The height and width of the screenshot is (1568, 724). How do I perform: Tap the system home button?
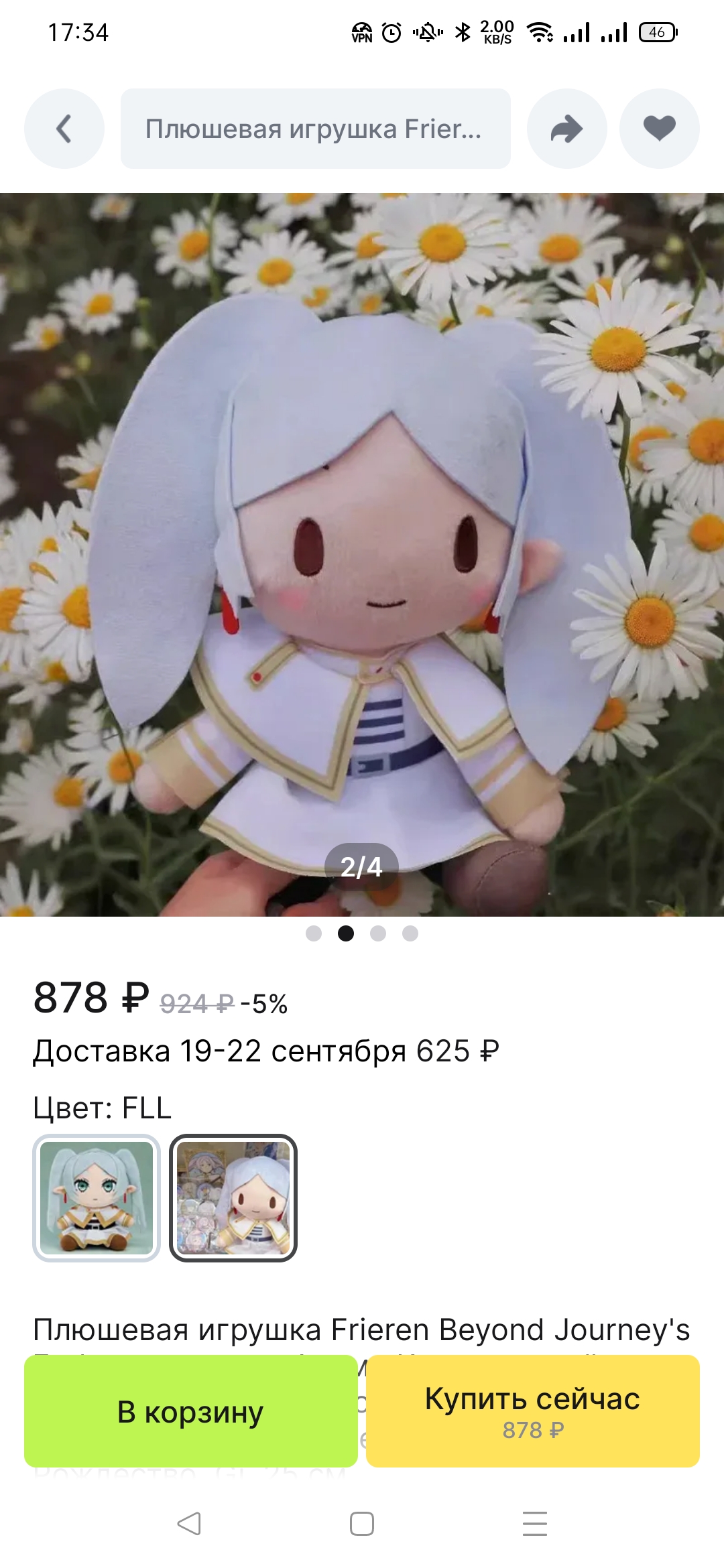click(362, 1524)
